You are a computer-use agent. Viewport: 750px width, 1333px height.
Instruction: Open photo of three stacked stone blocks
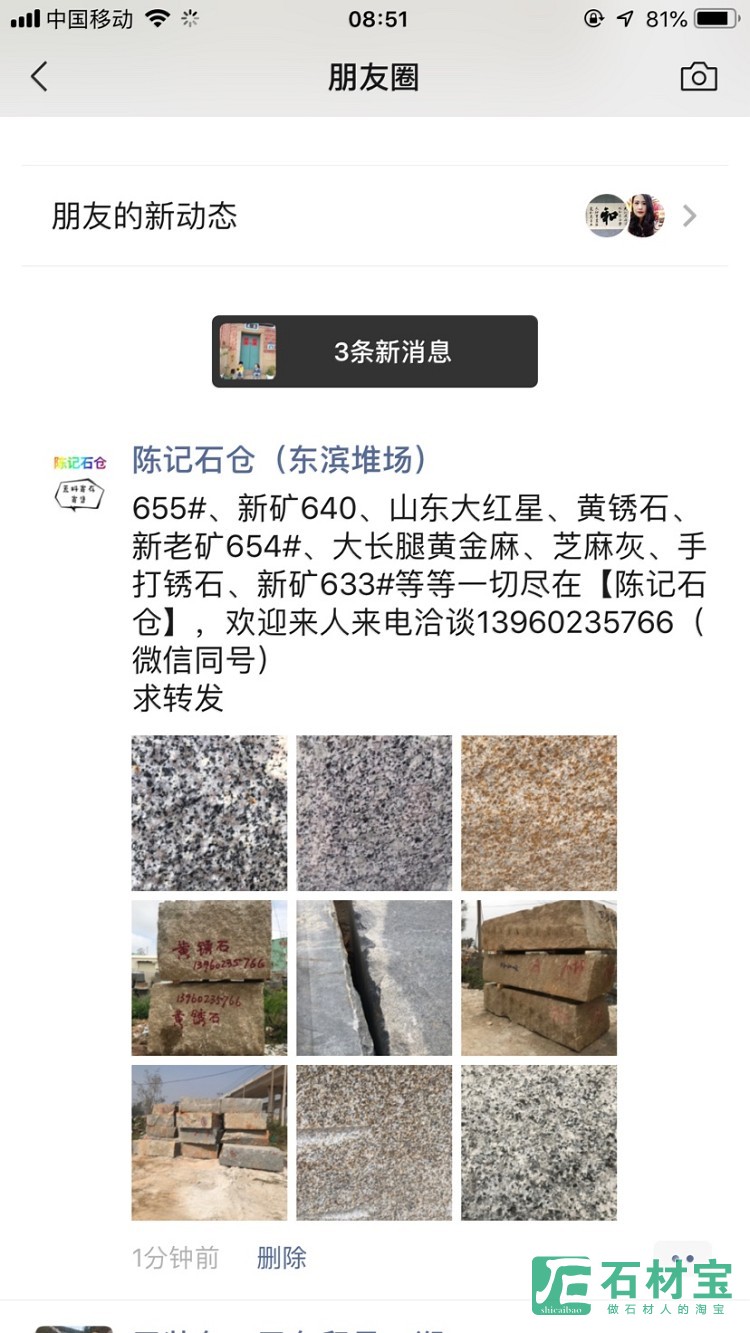(539, 978)
